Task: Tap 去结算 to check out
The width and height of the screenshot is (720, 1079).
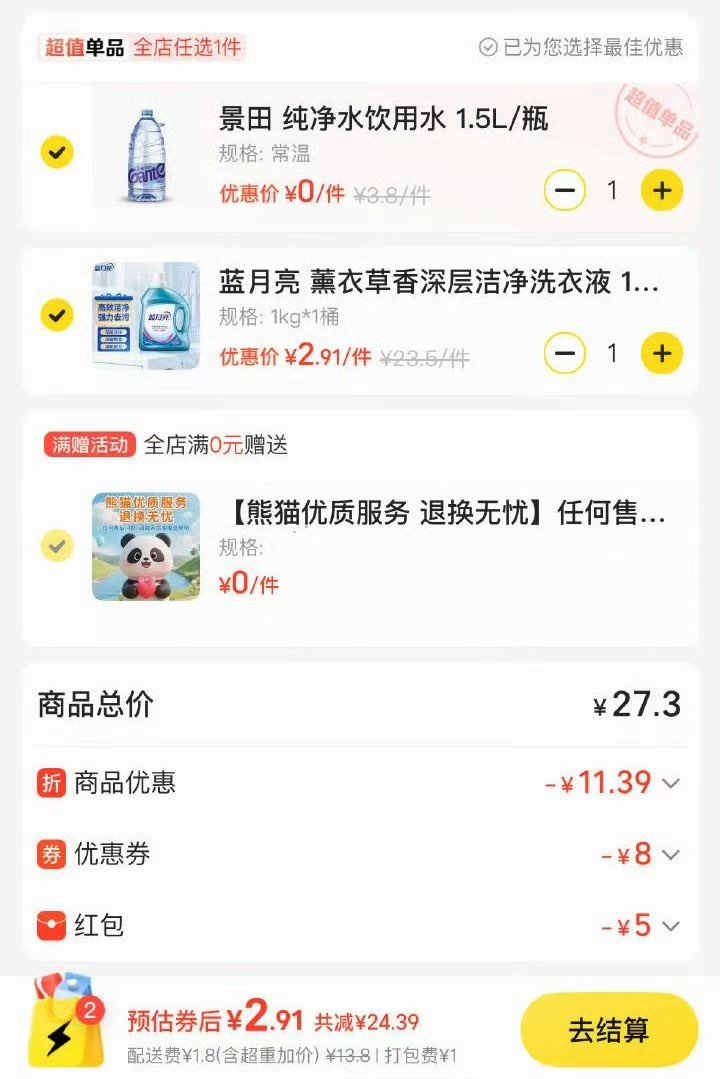Action: point(608,1030)
